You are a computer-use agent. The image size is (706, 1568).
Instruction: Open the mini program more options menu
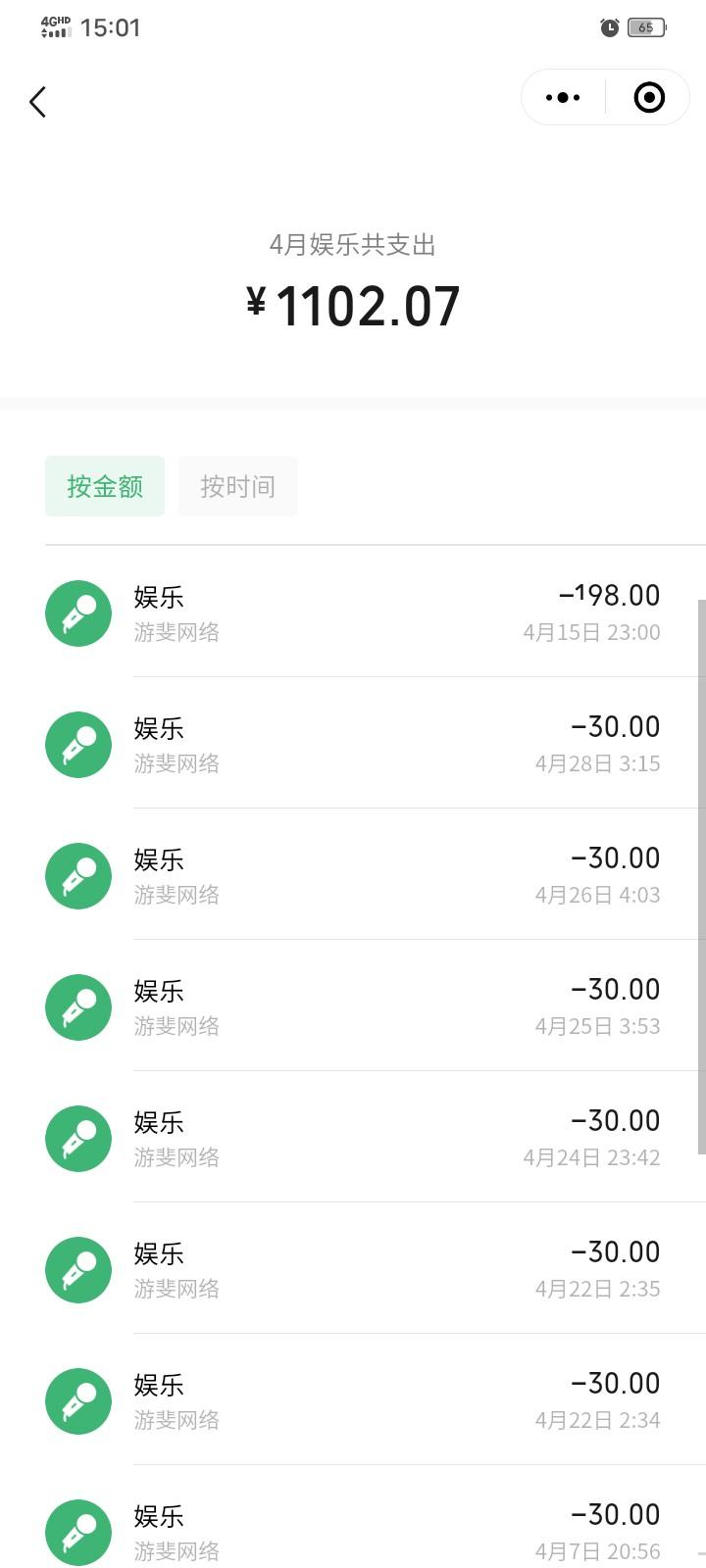click(x=562, y=97)
